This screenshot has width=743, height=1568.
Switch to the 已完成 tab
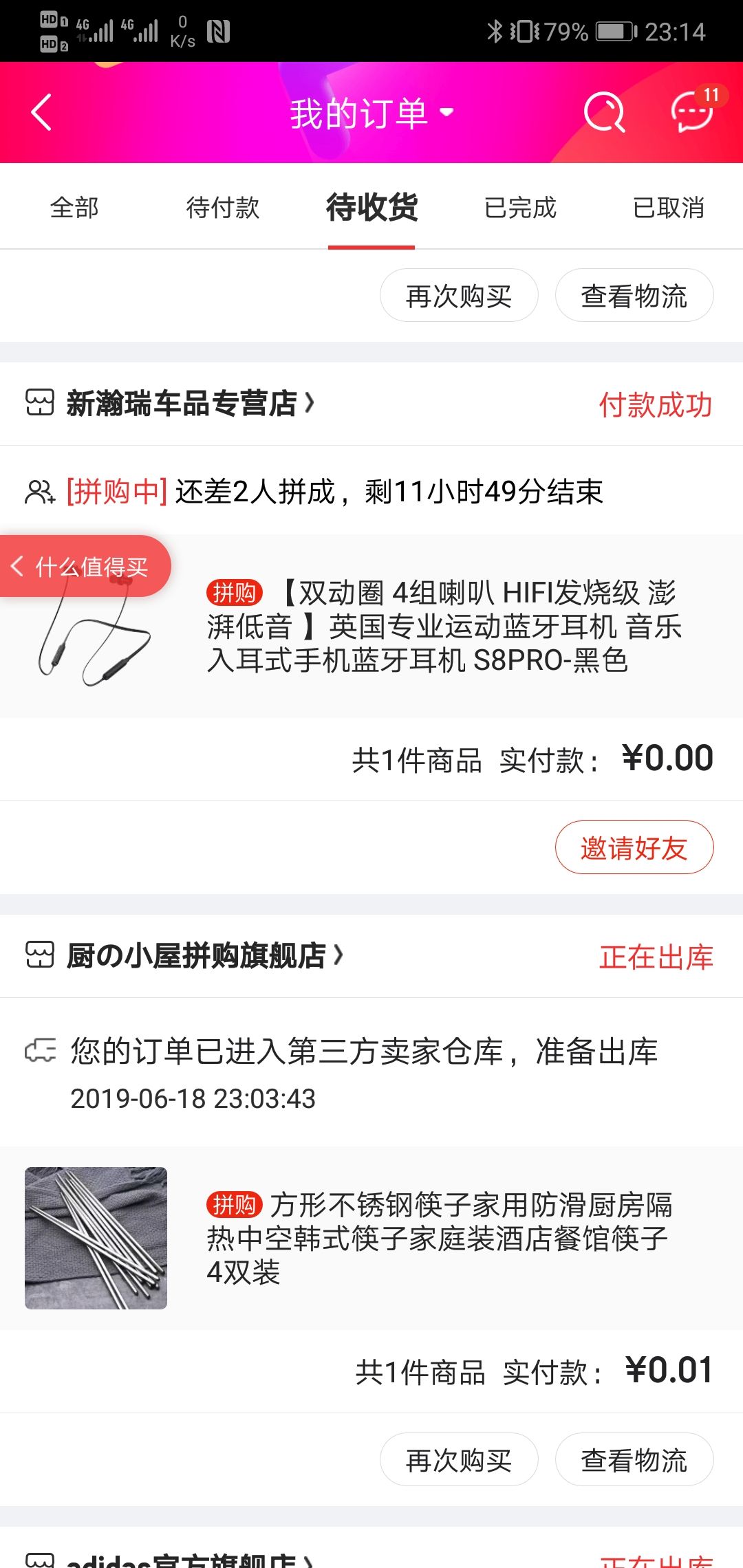520,208
